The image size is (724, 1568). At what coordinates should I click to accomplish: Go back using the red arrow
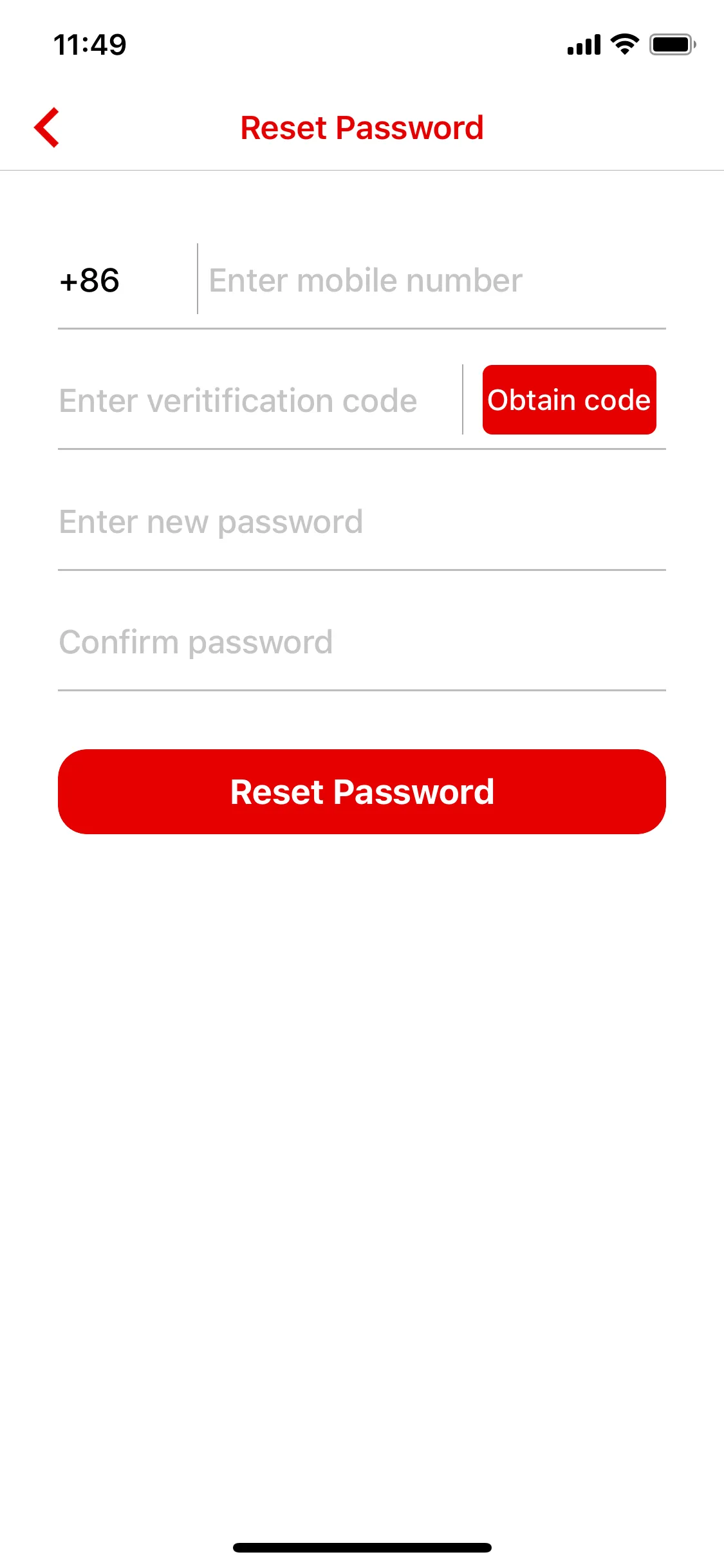pos(47,127)
